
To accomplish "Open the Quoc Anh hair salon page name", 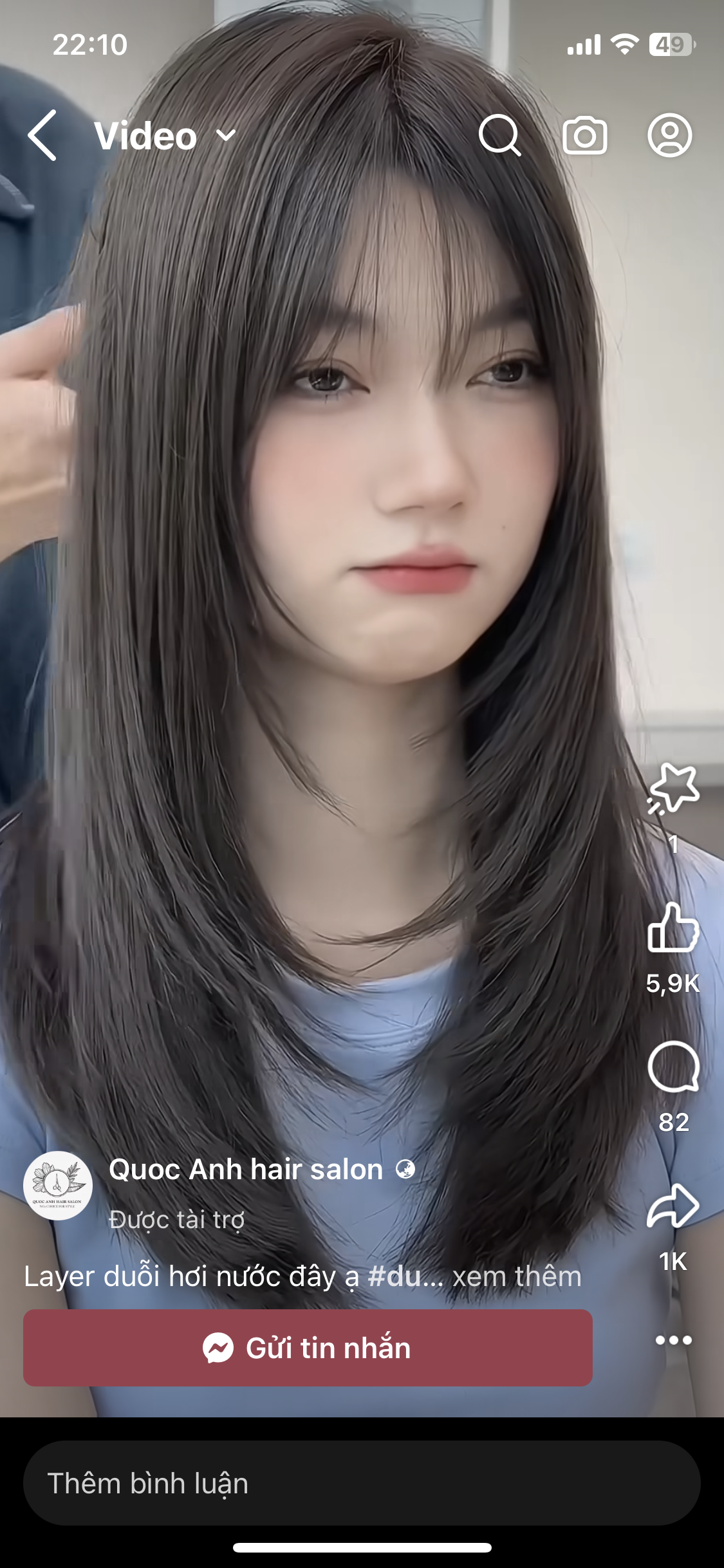I will point(246,1169).
